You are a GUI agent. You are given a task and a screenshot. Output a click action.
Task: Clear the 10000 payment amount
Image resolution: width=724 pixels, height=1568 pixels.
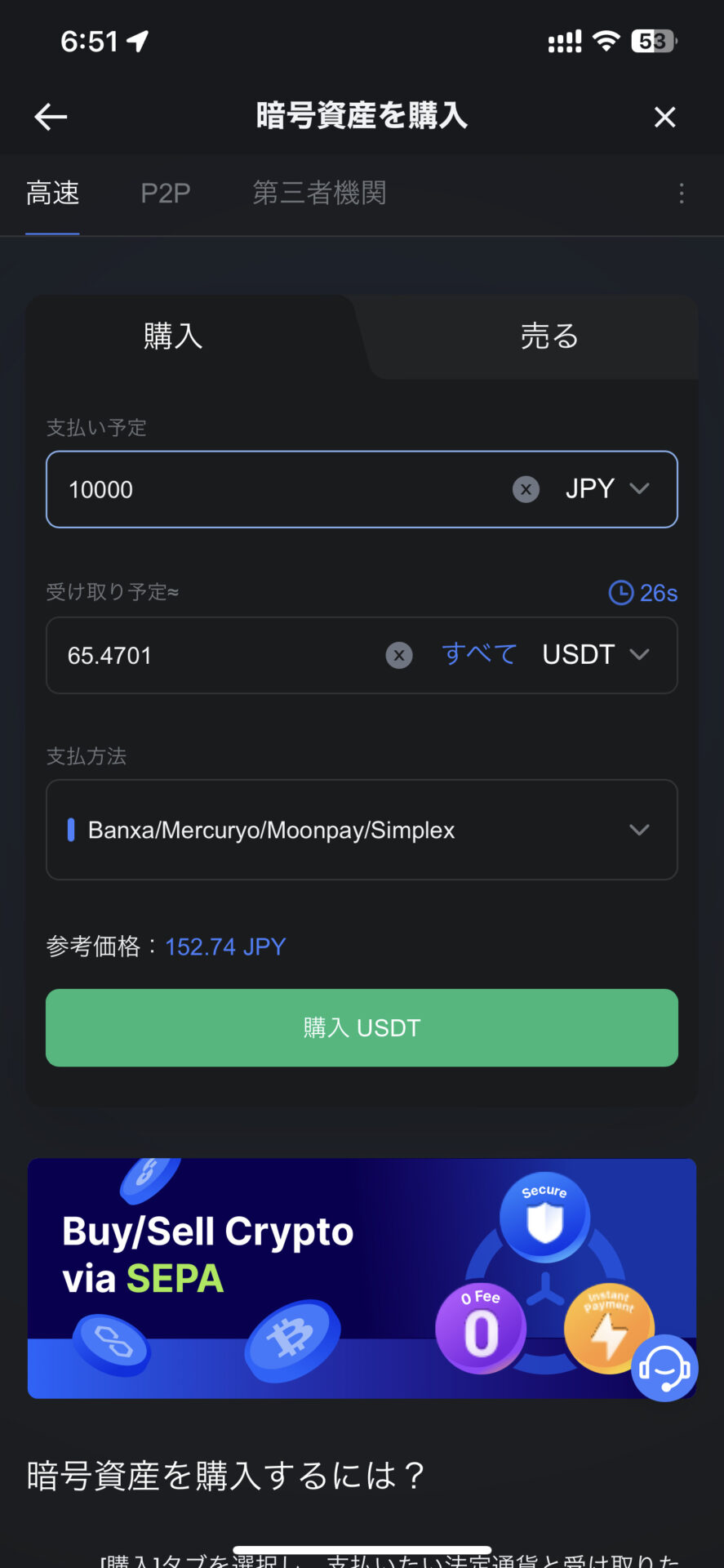click(526, 489)
